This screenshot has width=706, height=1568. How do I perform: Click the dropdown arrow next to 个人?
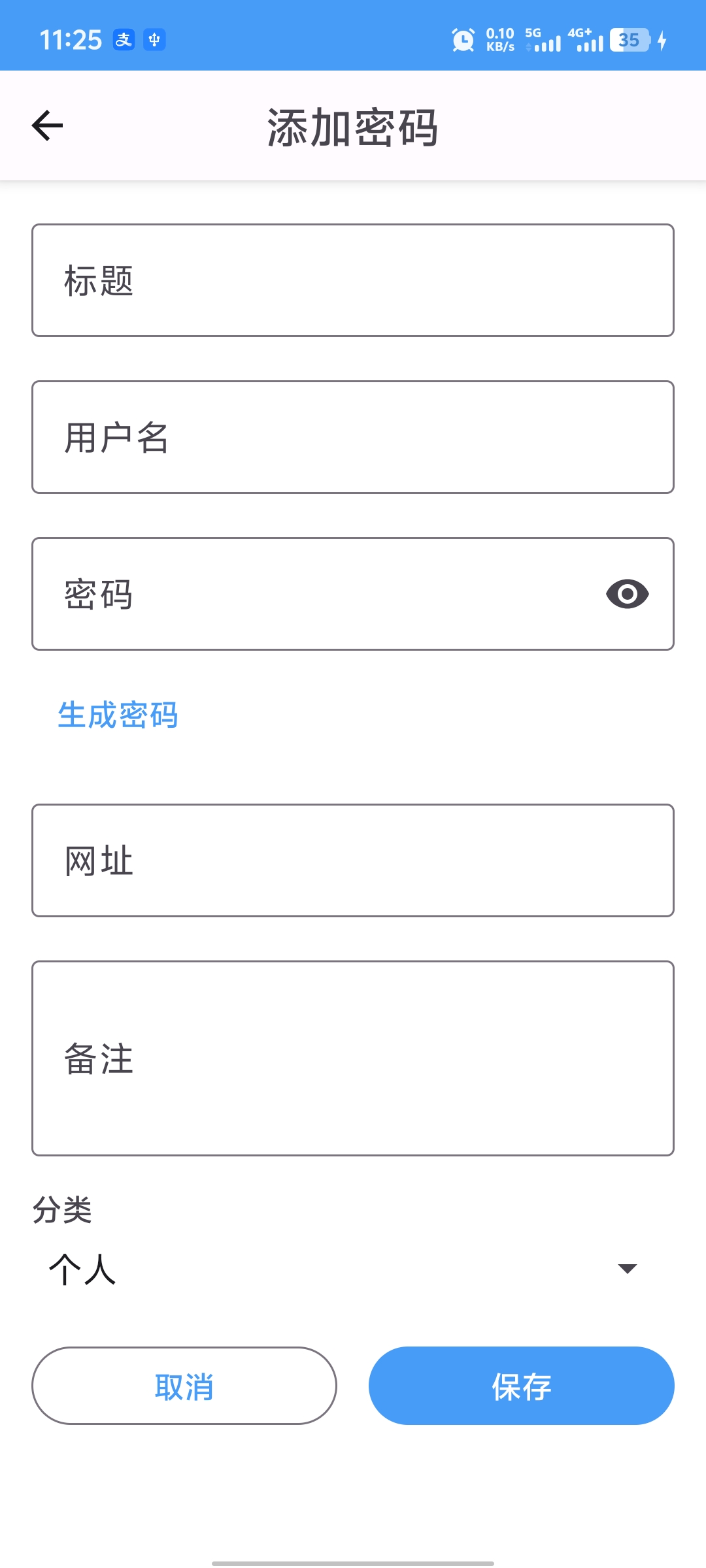click(x=626, y=1268)
